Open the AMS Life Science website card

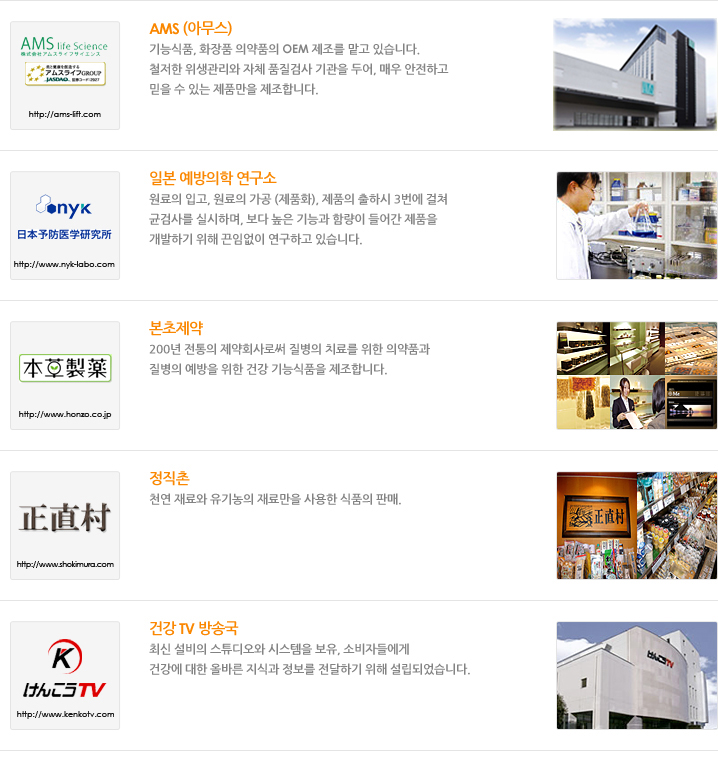pyautogui.click(x=65, y=75)
